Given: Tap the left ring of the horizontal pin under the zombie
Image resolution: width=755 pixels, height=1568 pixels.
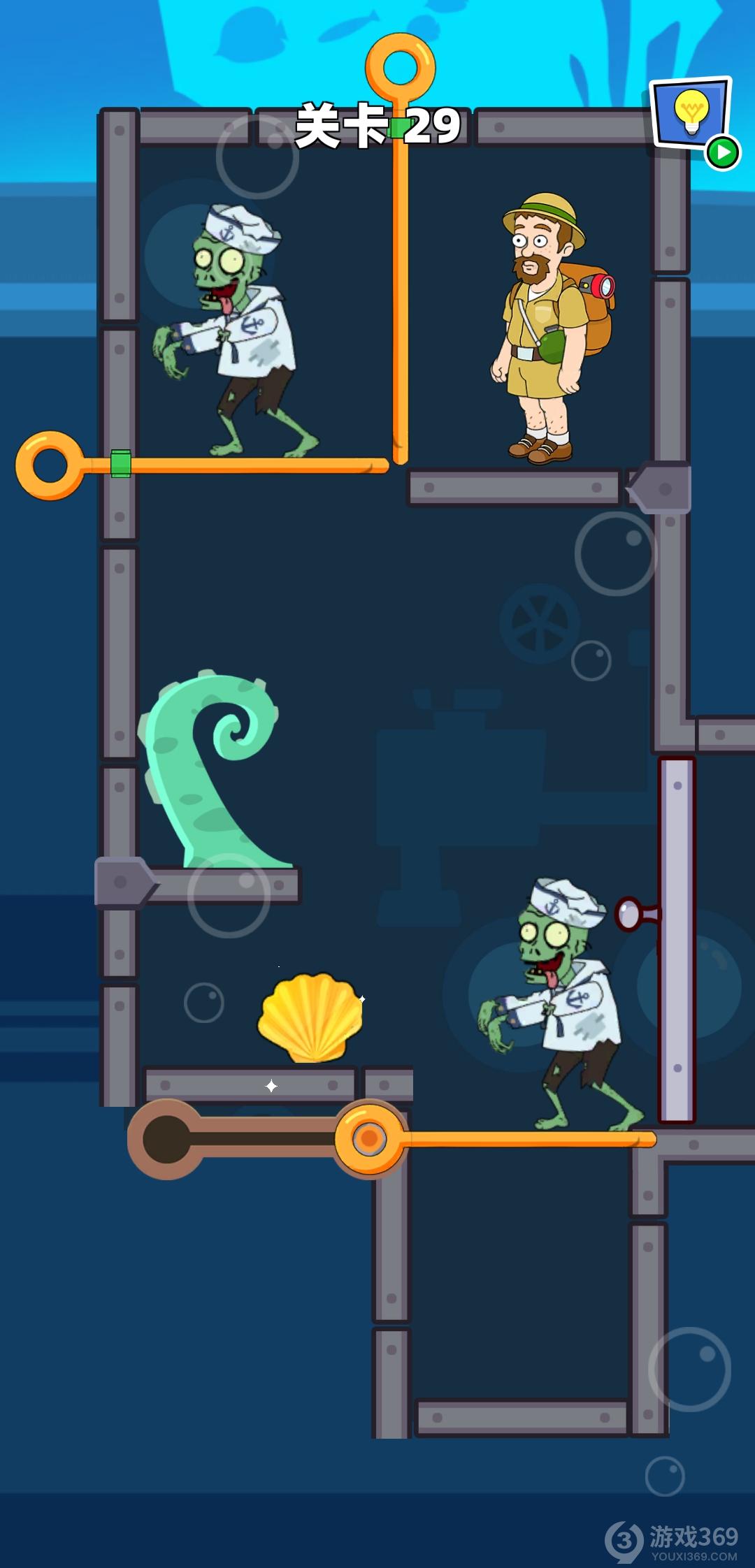Looking at the screenshot, I should pos(50,465).
